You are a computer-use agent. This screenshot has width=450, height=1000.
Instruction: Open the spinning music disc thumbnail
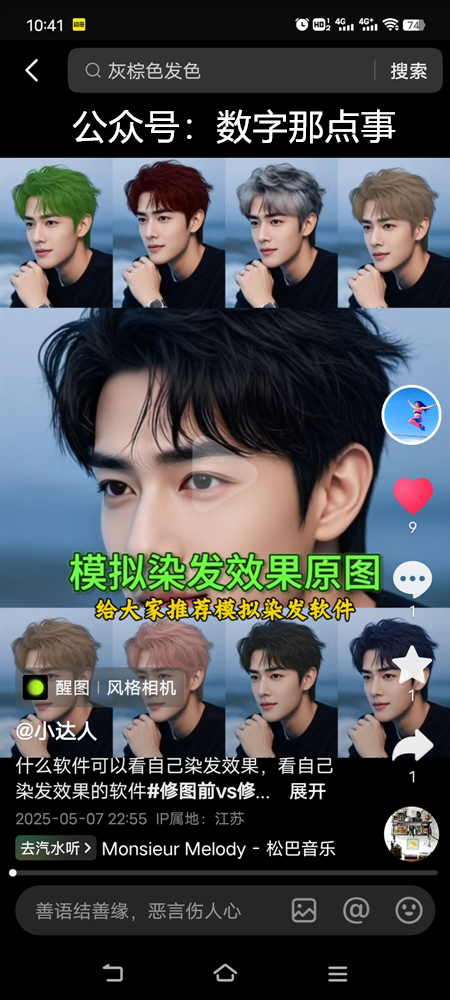(411, 834)
